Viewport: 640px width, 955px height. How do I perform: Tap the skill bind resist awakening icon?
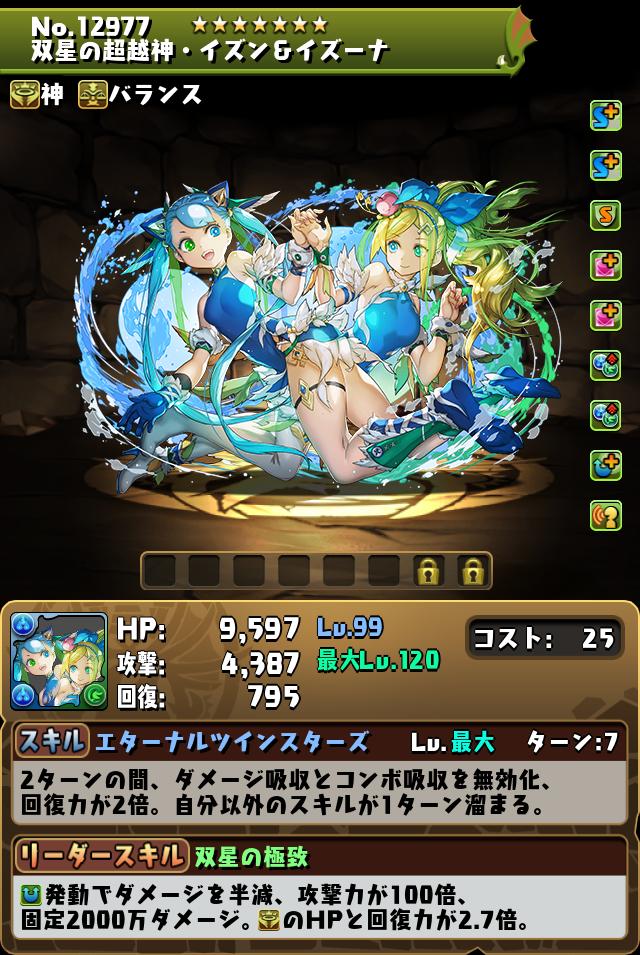click(x=605, y=215)
